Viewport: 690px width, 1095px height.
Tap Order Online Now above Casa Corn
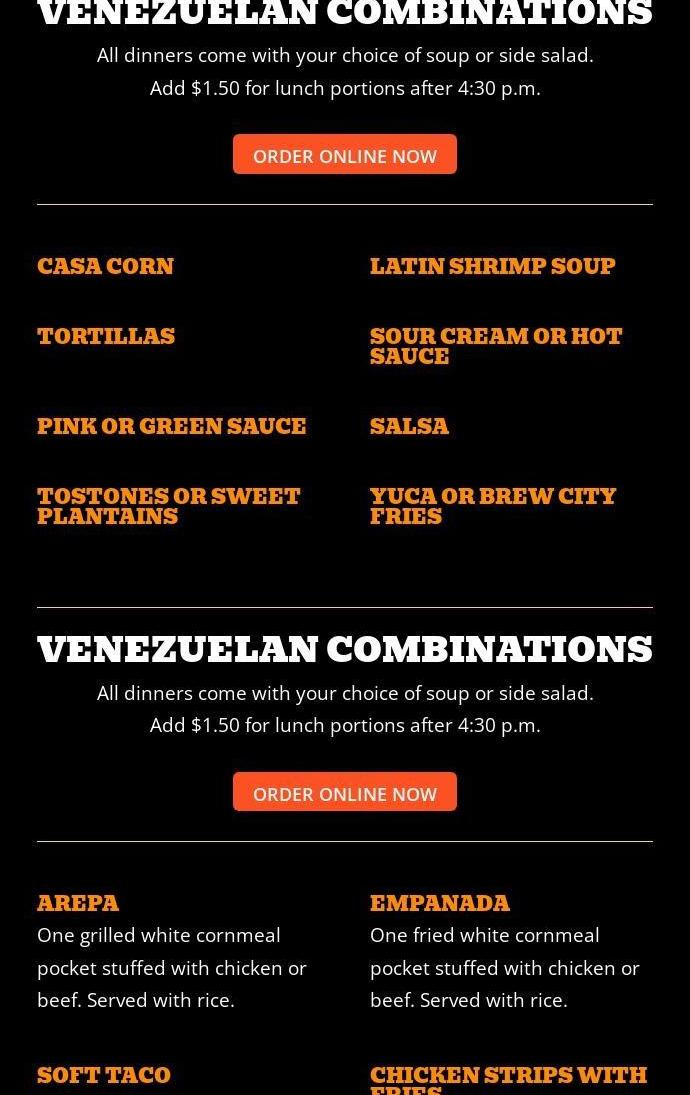coord(344,155)
